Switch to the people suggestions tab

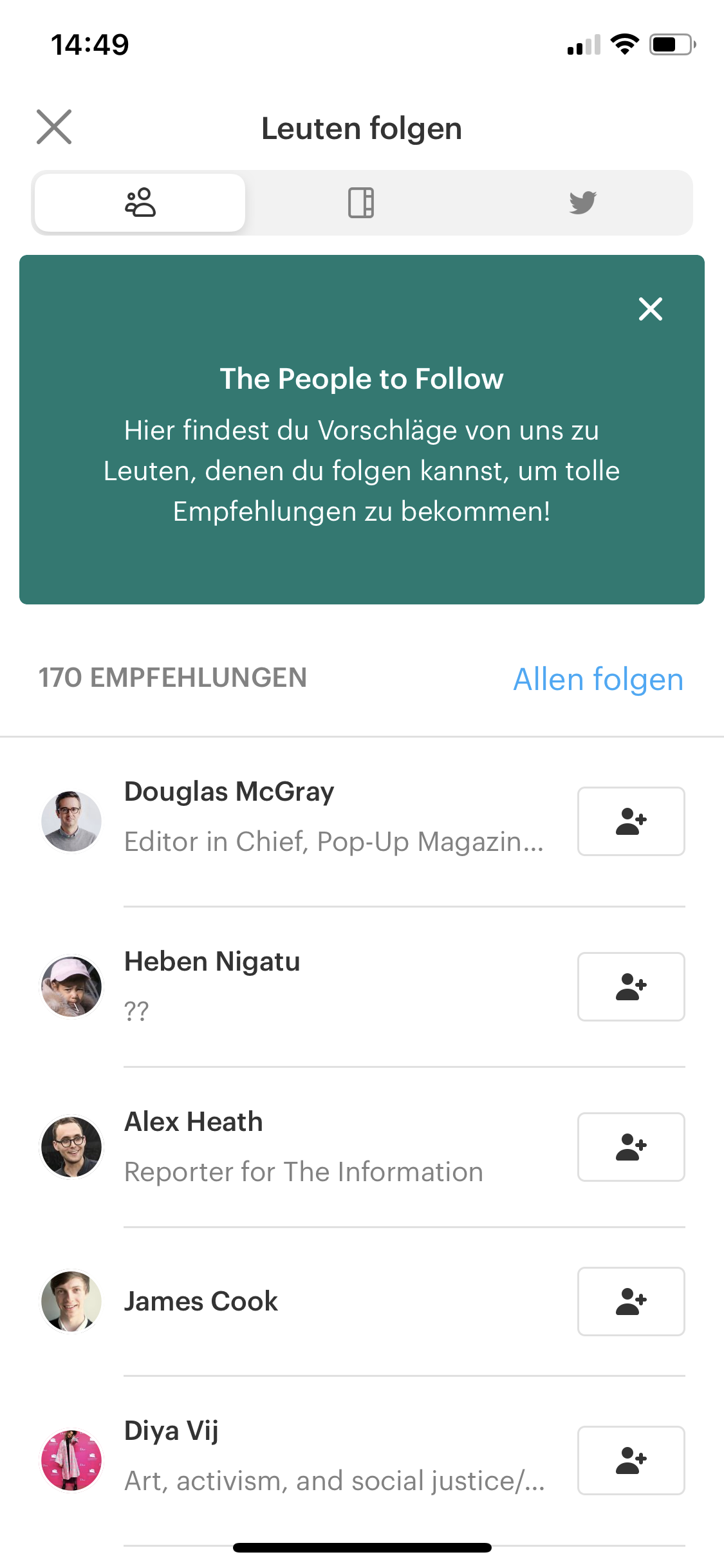[x=140, y=203]
